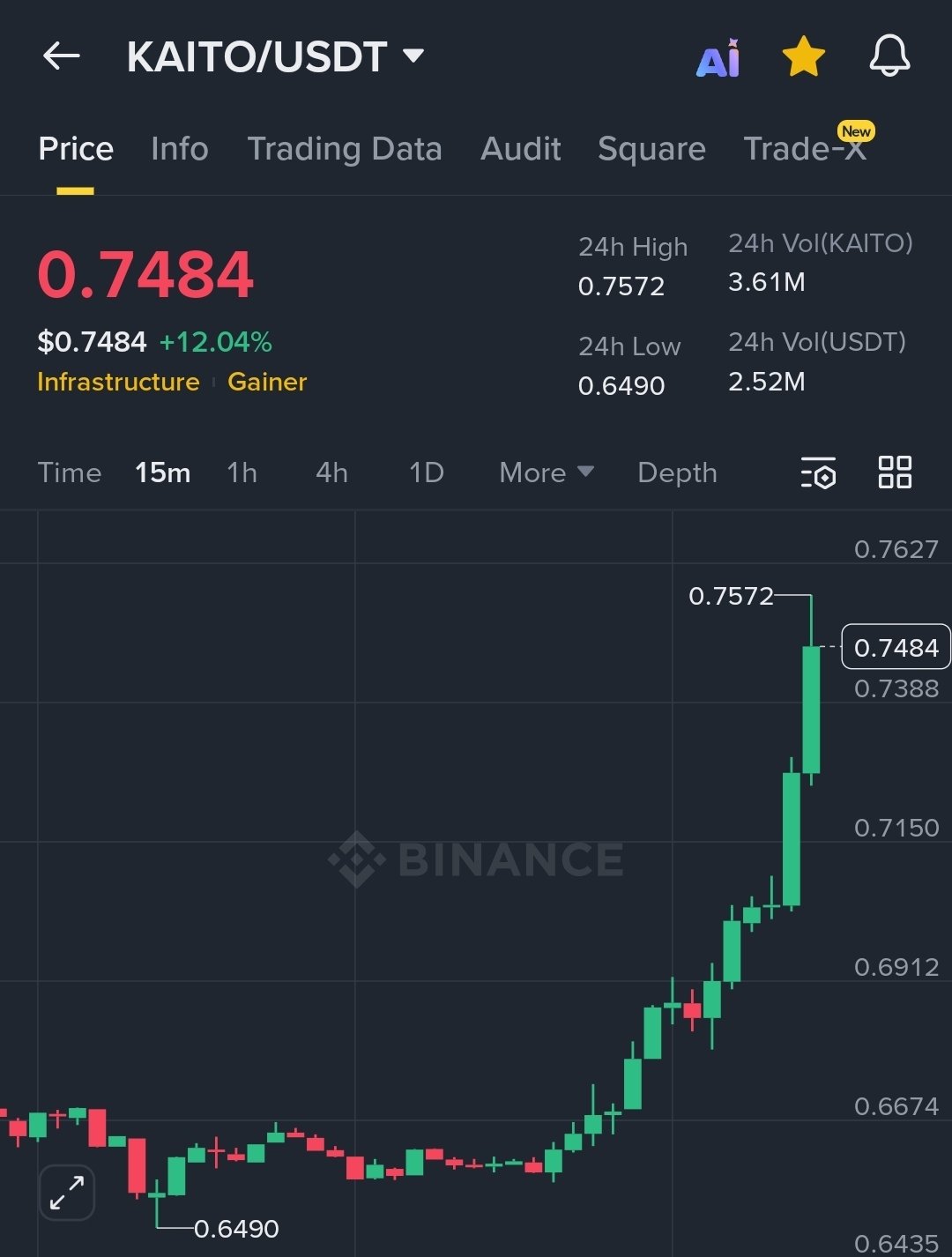Image resolution: width=952 pixels, height=1257 pixels.
Task: Show the Depth chart
Action: (x=677, y=472)
